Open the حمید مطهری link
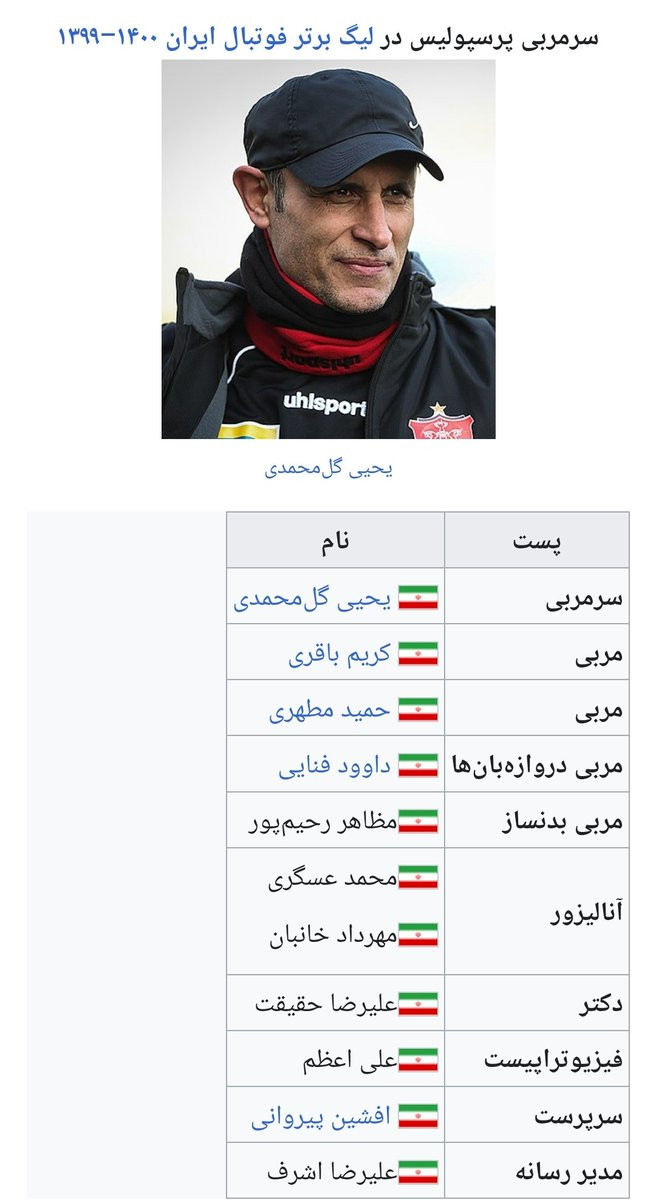656x1200 pixels. (330, 711)
